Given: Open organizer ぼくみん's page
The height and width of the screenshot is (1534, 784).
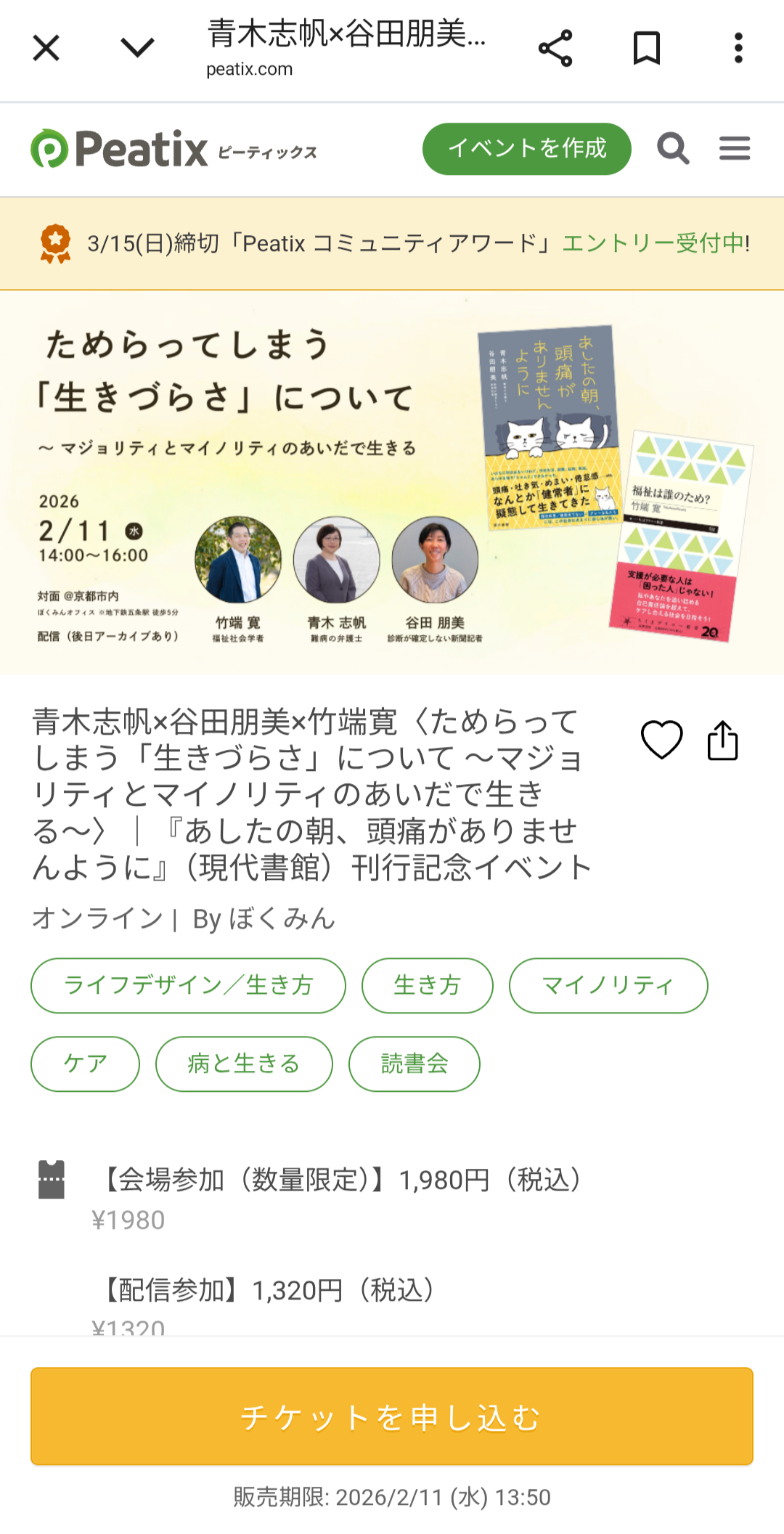Looking at the screenshot, I should tap(282, 918).
